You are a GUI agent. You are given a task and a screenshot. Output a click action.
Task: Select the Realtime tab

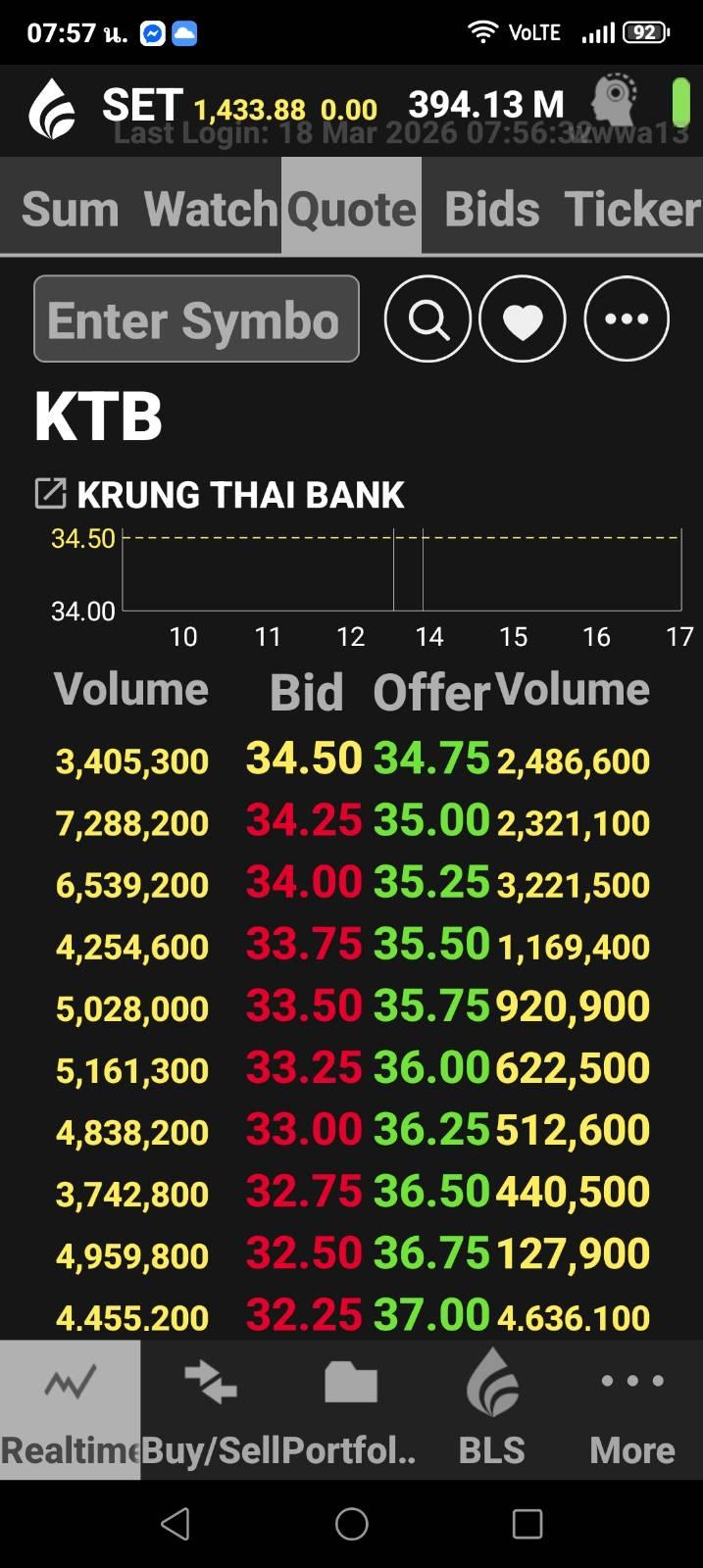(71, 1409)
